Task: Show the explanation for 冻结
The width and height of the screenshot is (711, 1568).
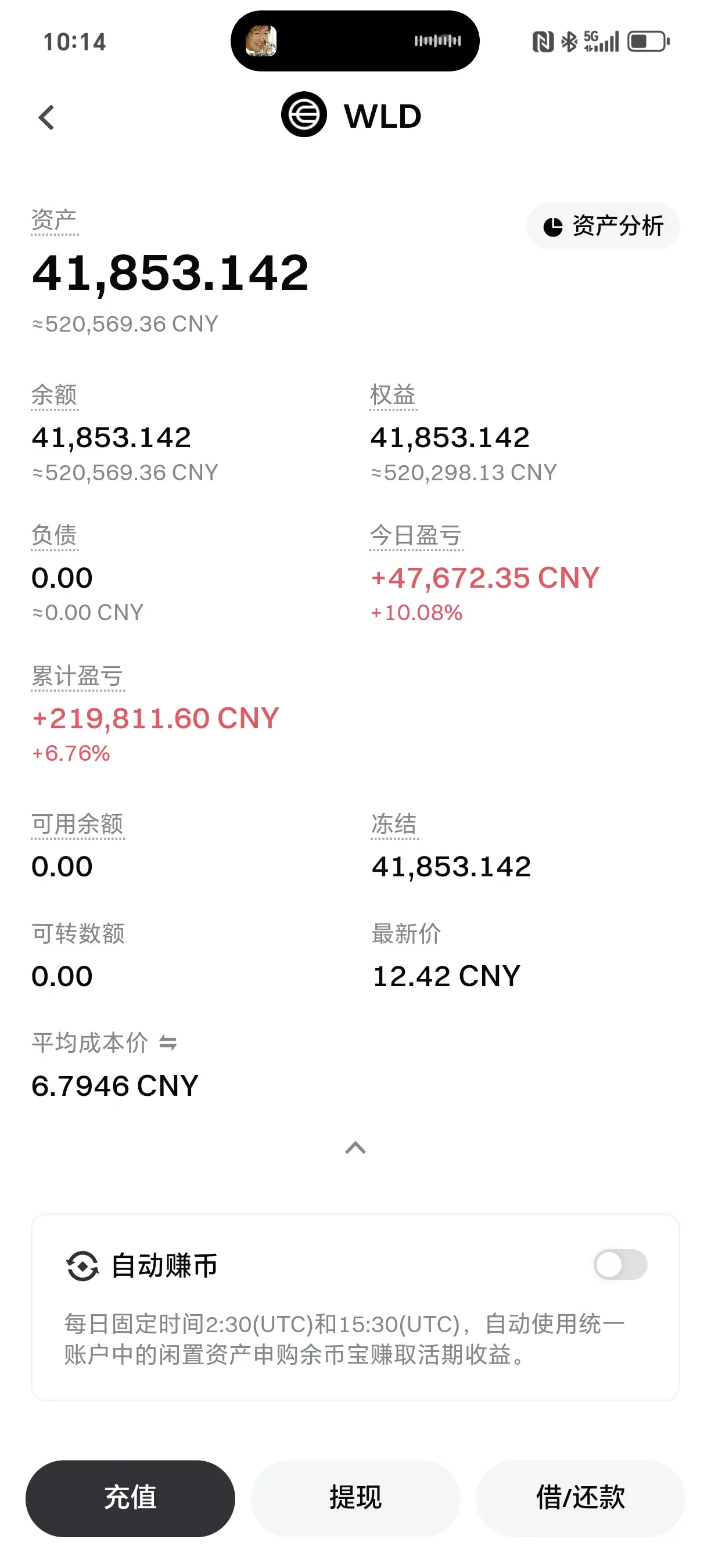Action: (x=394, y=824)
